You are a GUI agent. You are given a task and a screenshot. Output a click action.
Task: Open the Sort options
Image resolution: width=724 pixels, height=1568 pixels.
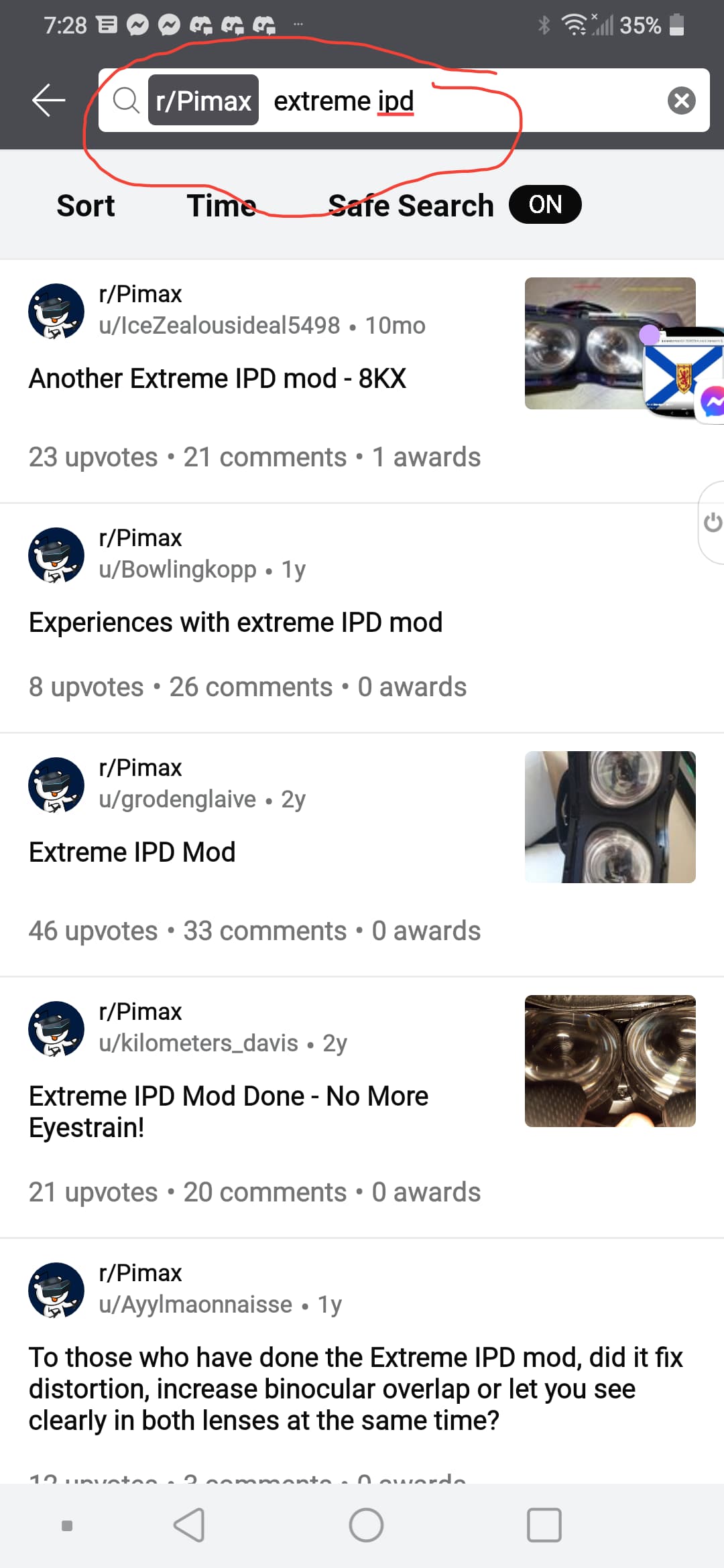tap(86, 206)
